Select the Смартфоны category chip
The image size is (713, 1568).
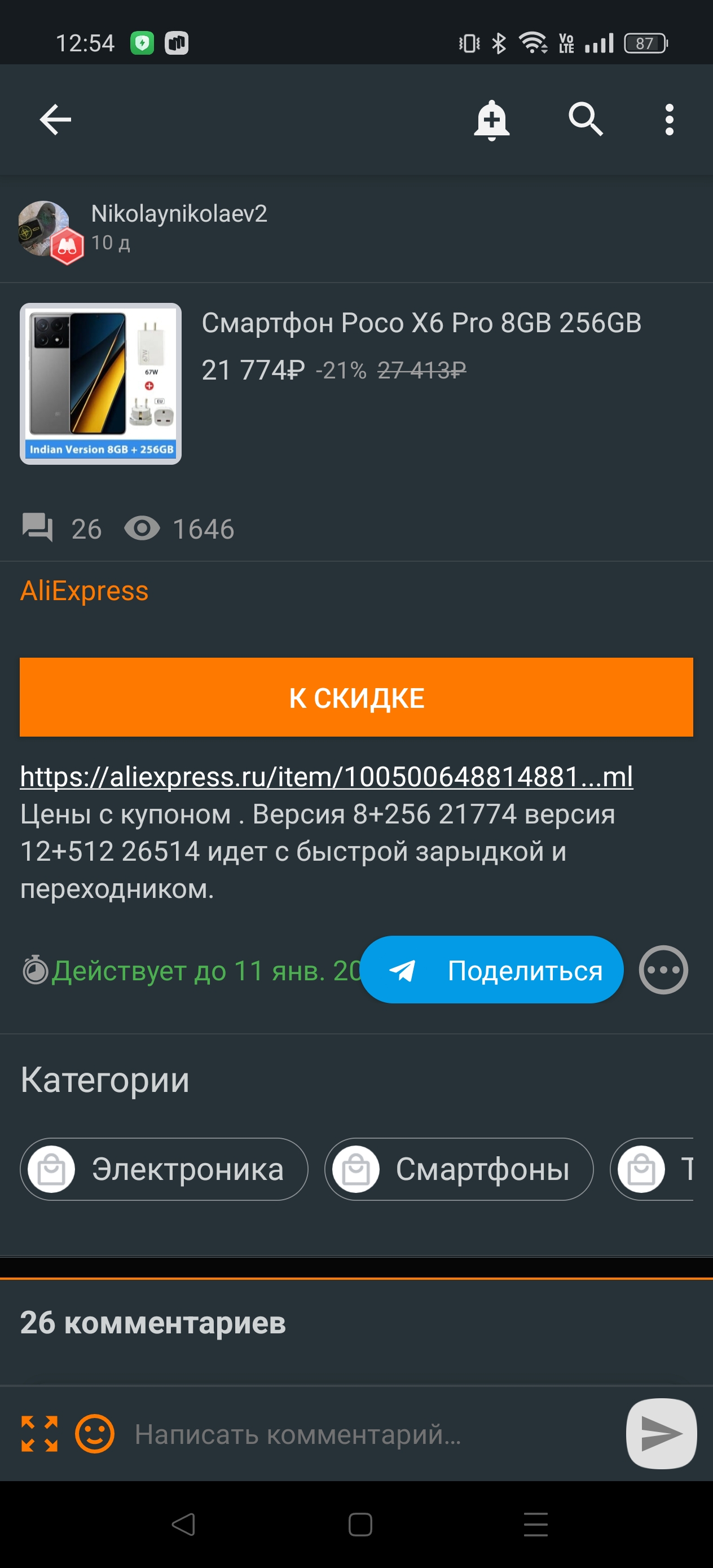pyautogui.click(x=459, y=1169)
